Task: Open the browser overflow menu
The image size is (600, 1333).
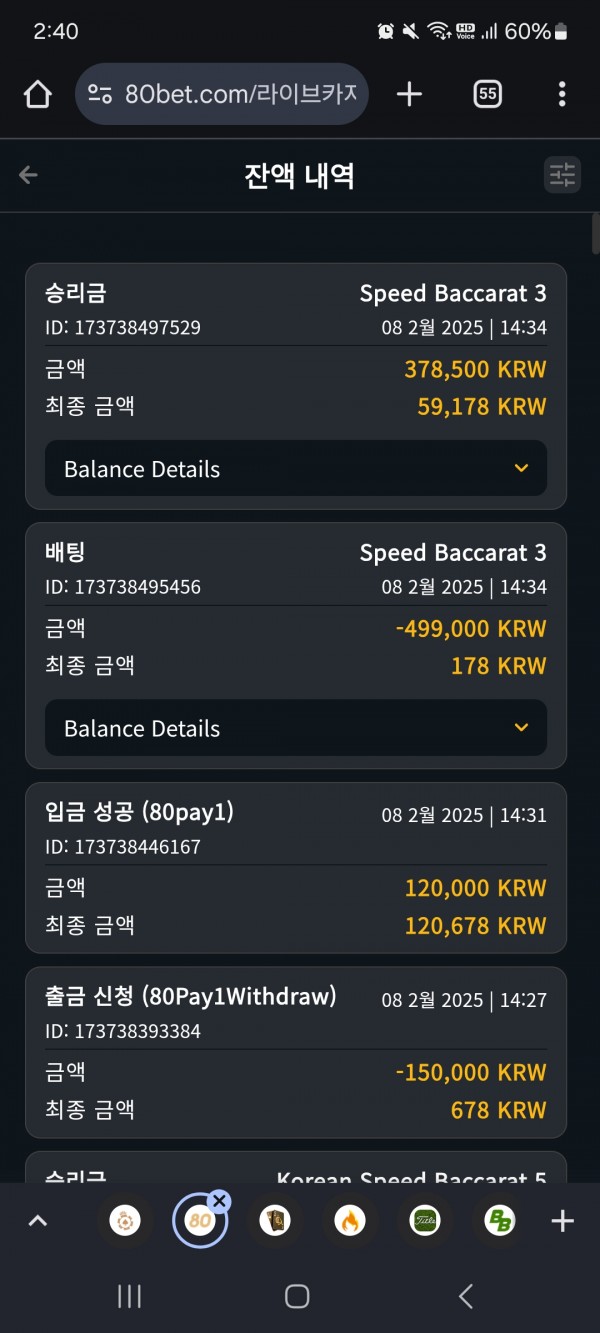Action: tap(562, 94)
